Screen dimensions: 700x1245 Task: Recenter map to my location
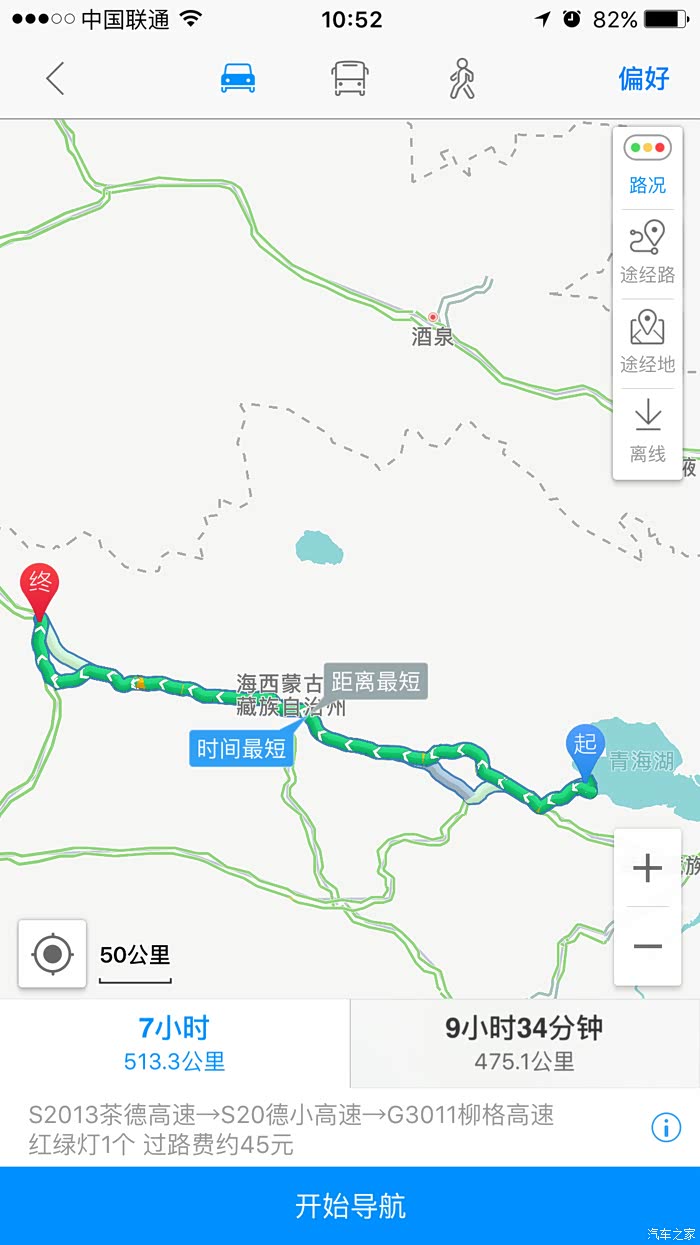(x=53, y=954)
